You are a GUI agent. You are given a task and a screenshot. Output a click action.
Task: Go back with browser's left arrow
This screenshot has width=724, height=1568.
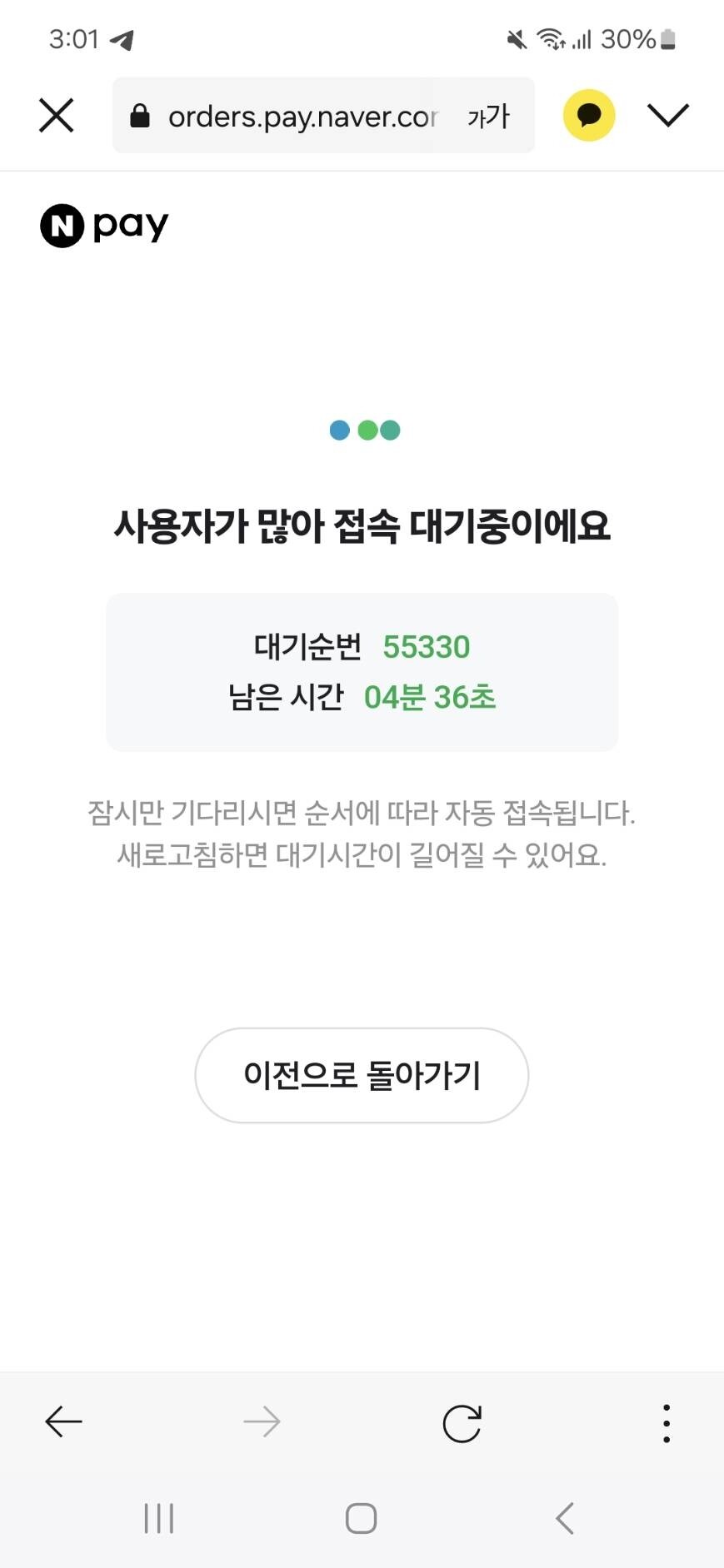tap(63, 1421)
